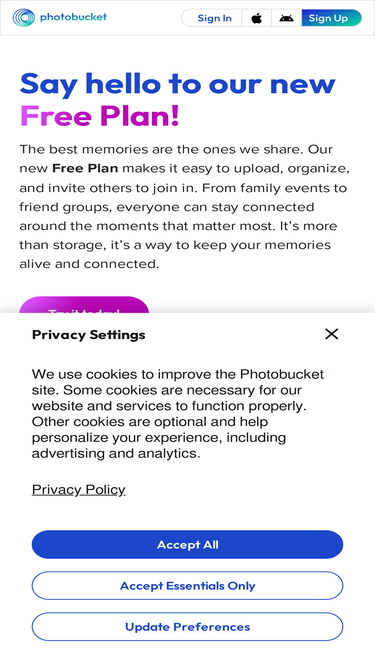Screen dimensions: 375x667
Task: Choose Accept Essentials Only
Action: 188,586
